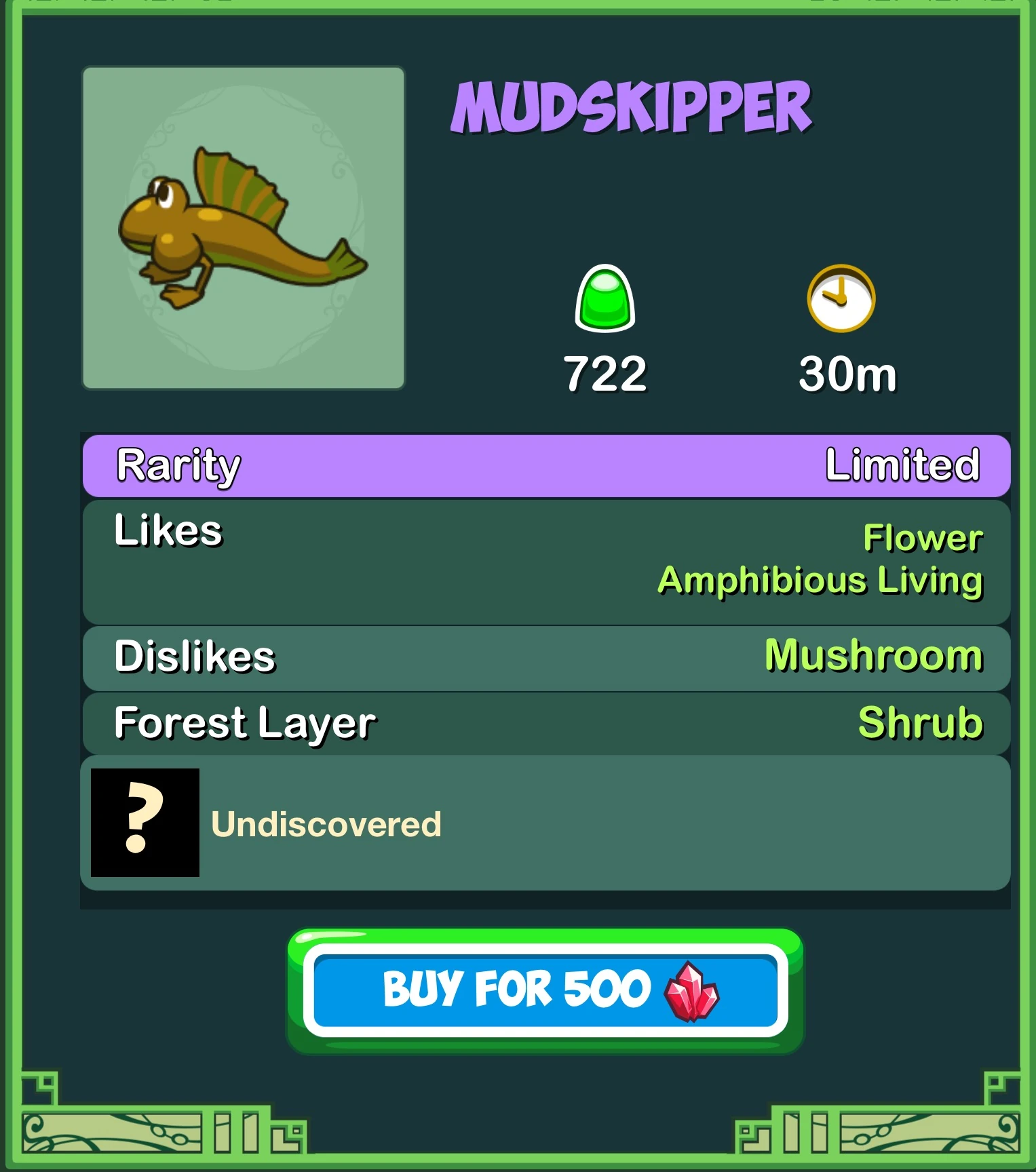The width and height of the screenshot is (1036, 1172).
Task: Click the Undiscovered label text
Action: 327,825
